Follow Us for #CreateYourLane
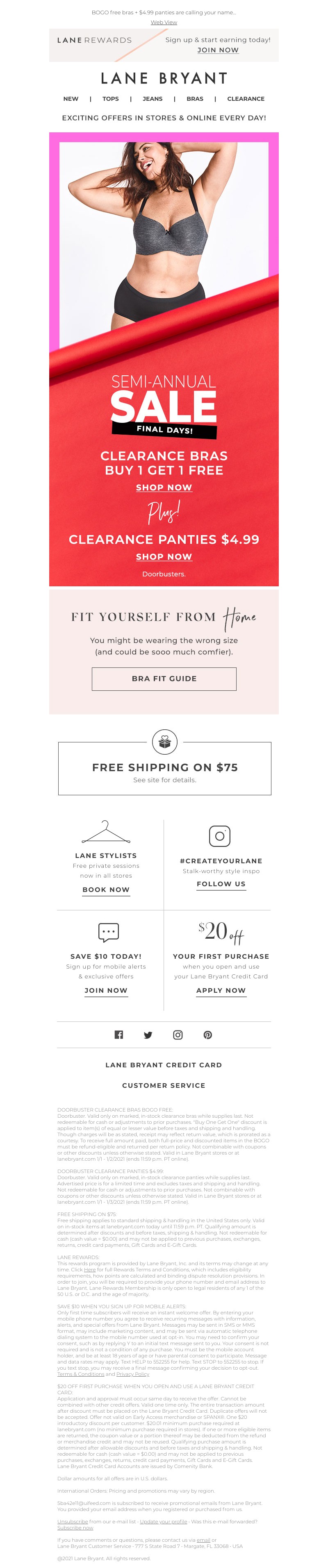 [221, 884]
